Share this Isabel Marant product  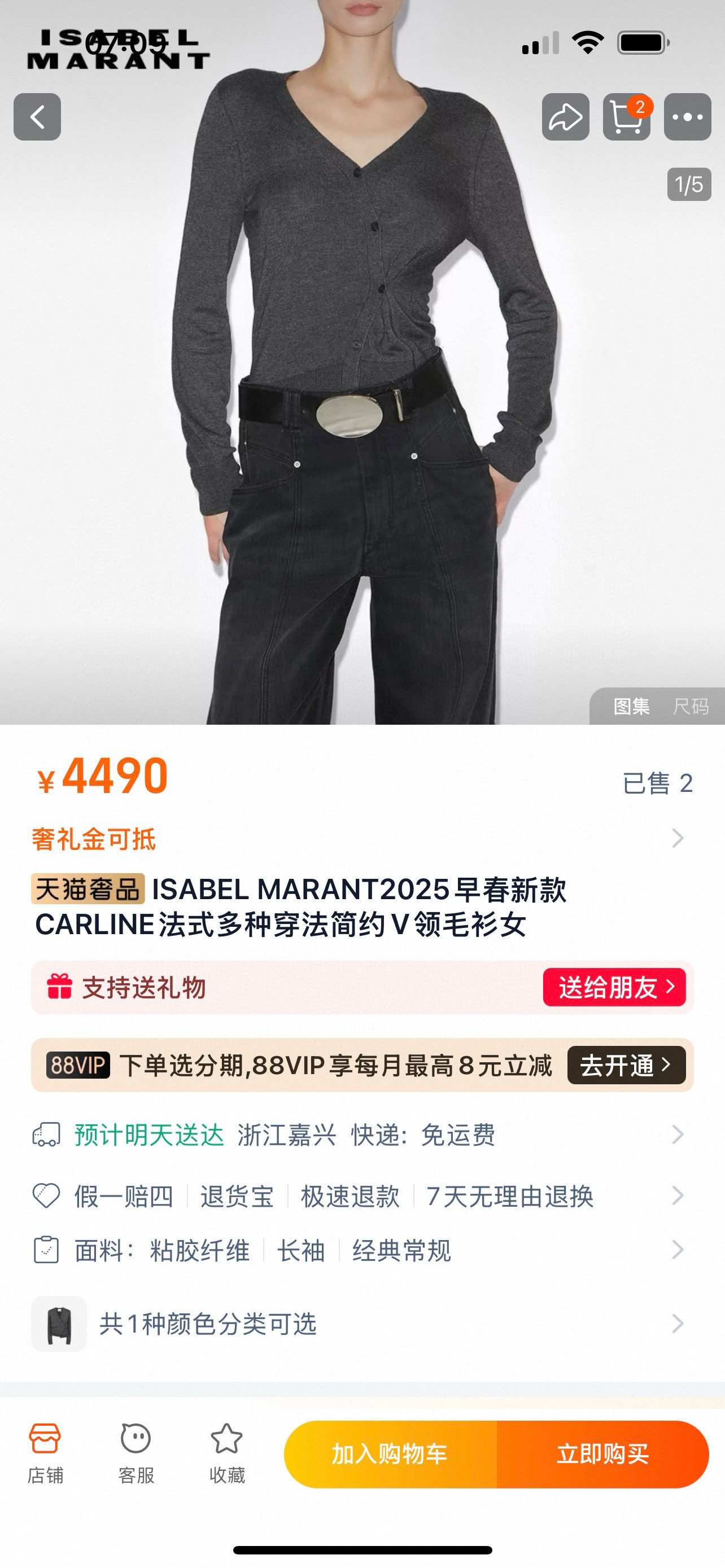coord(566,117)
